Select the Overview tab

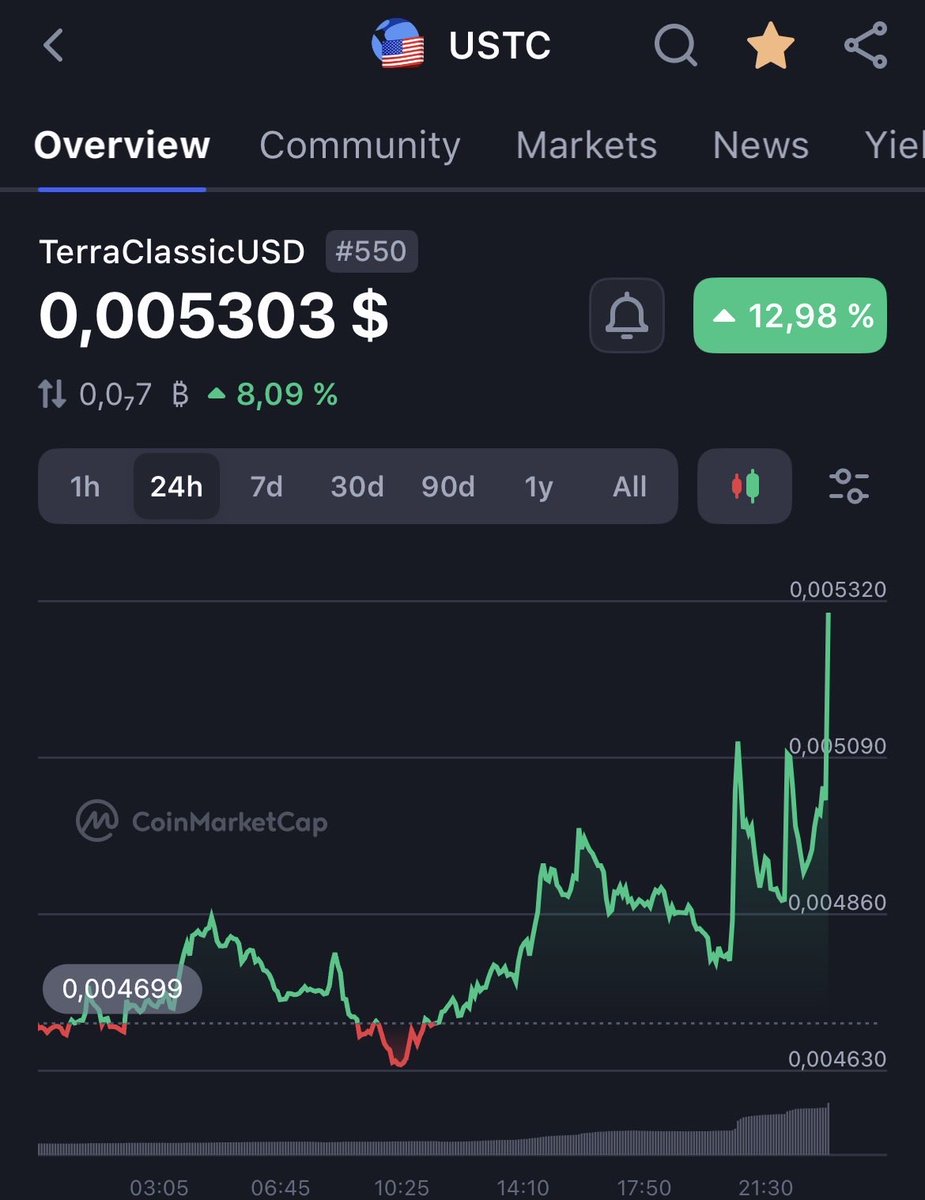click(122, 146)
